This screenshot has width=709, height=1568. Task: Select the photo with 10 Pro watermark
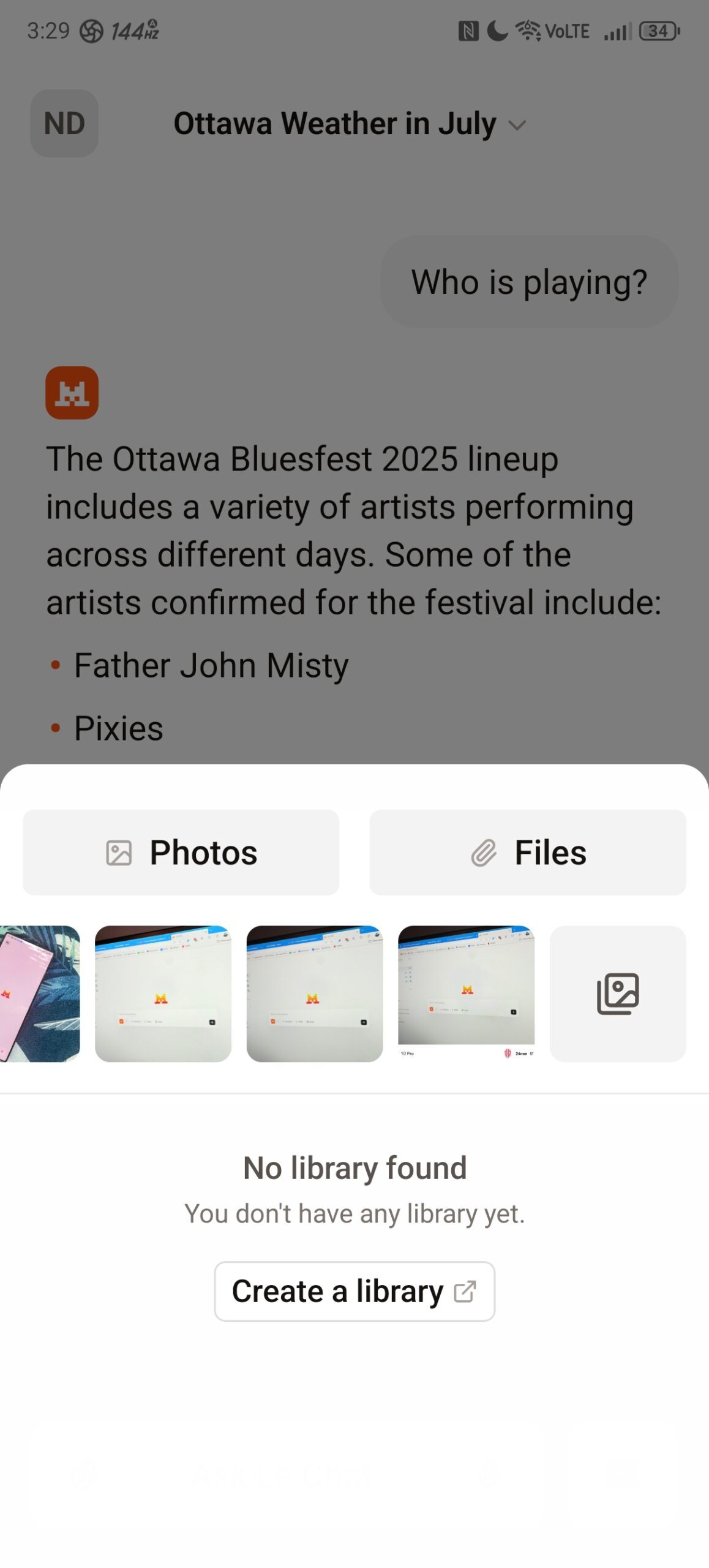(x=465, y=993)
